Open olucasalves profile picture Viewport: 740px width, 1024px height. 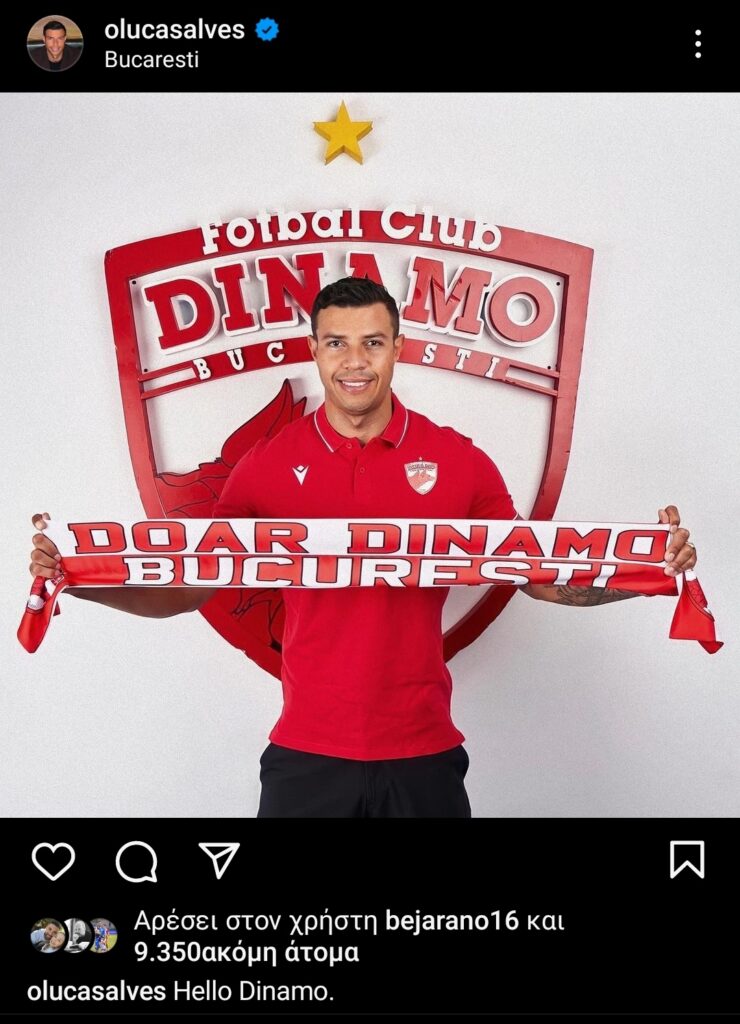54,43
